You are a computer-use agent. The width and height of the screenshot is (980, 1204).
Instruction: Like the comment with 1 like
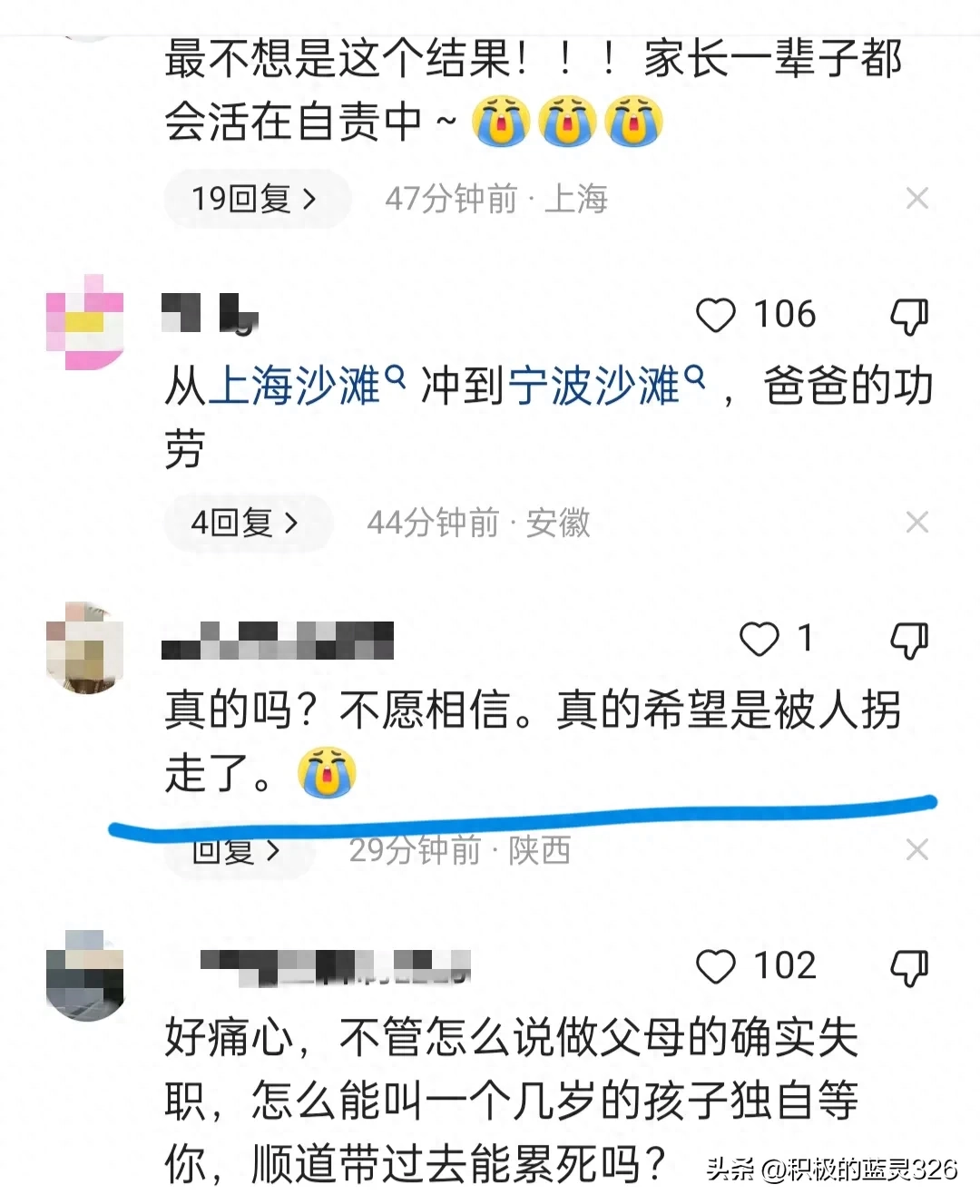click(x=759, y=640)
